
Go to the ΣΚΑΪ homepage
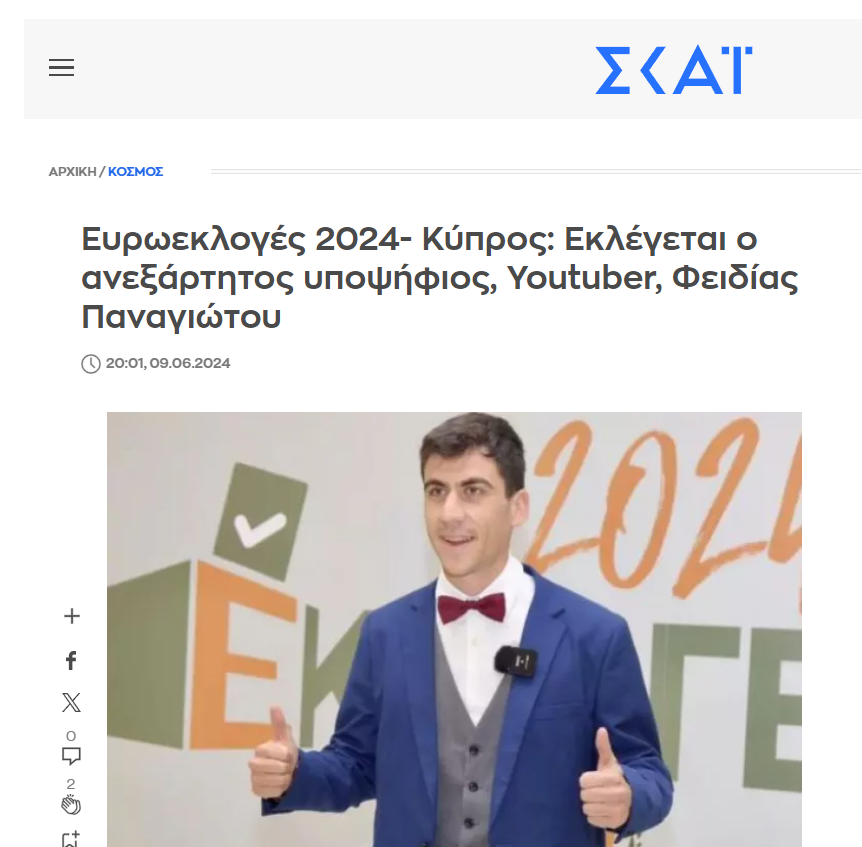click(673, 70)
